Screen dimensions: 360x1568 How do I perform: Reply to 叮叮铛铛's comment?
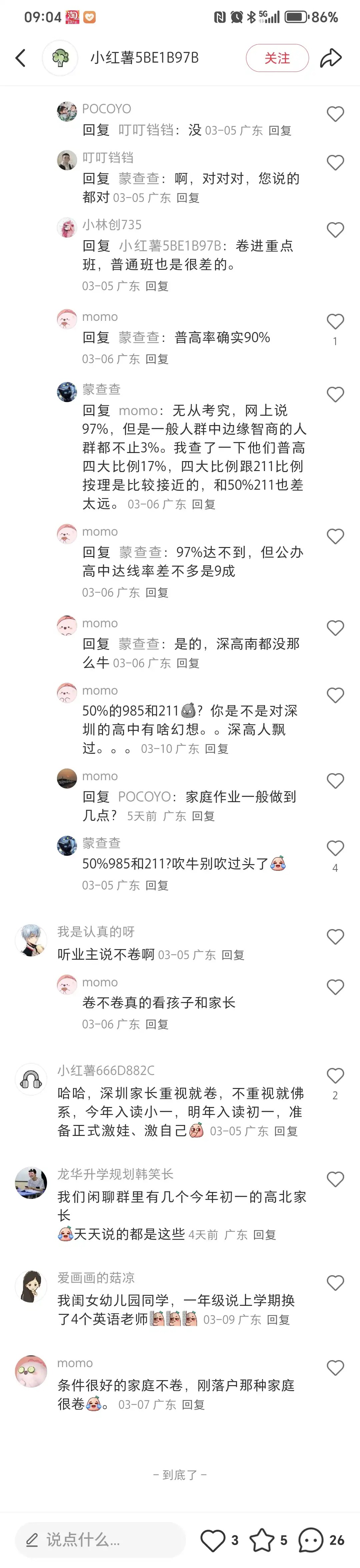[188, 198]
